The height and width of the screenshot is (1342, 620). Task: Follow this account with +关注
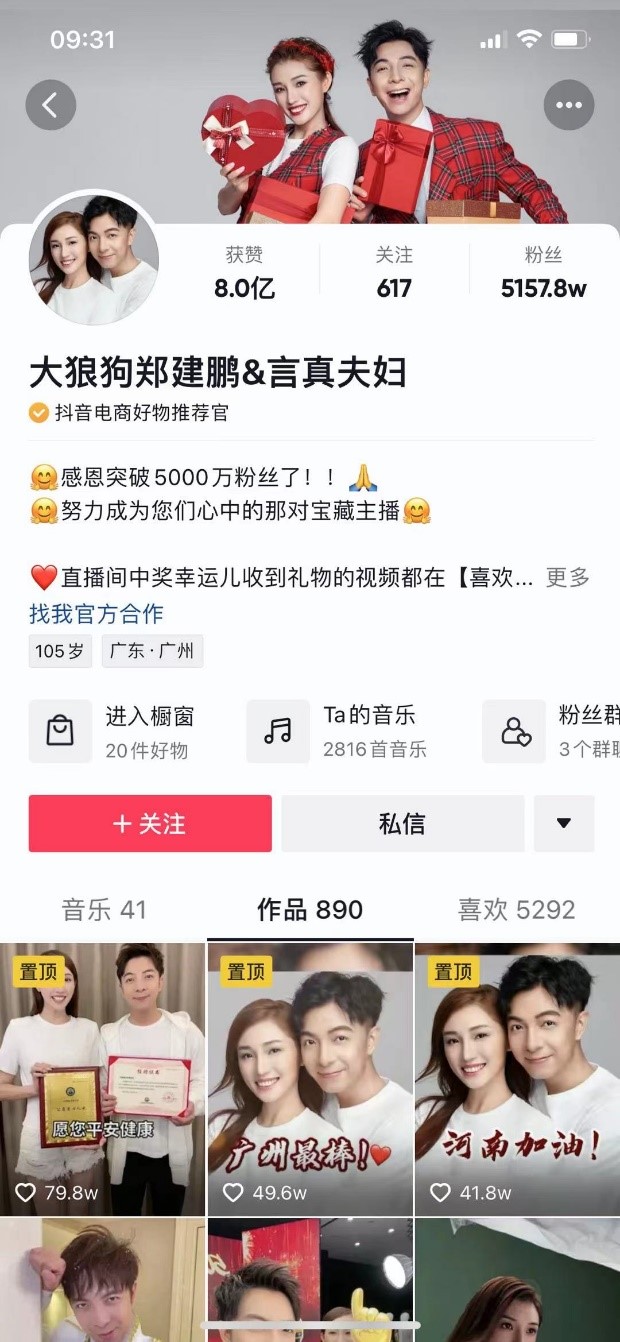click(x=150, y=823)
